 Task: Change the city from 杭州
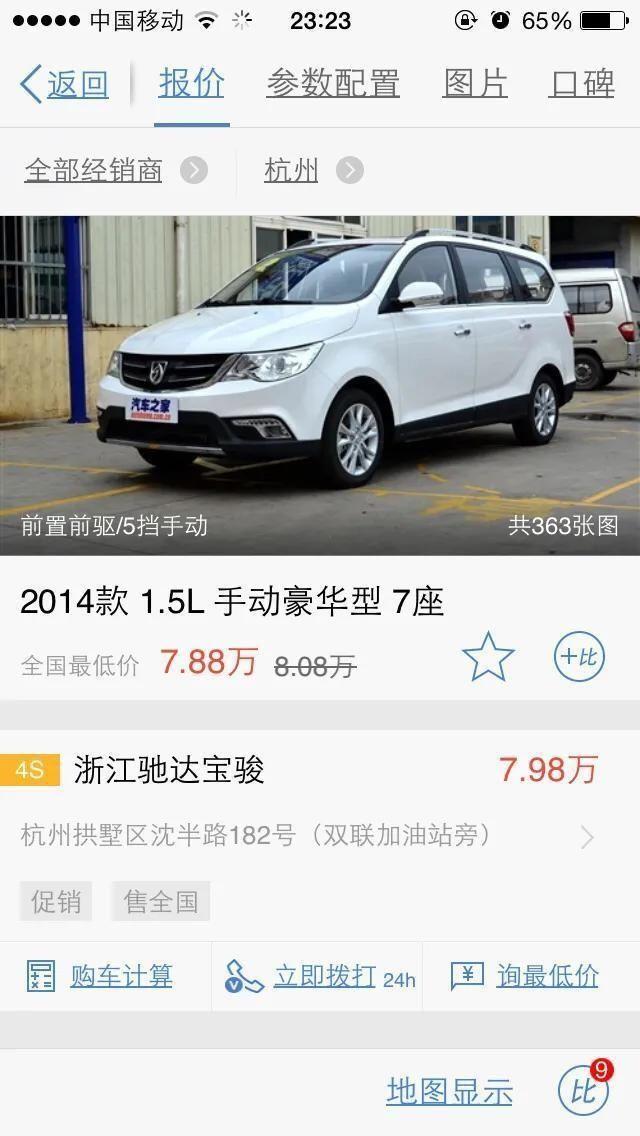pos(312,171)
